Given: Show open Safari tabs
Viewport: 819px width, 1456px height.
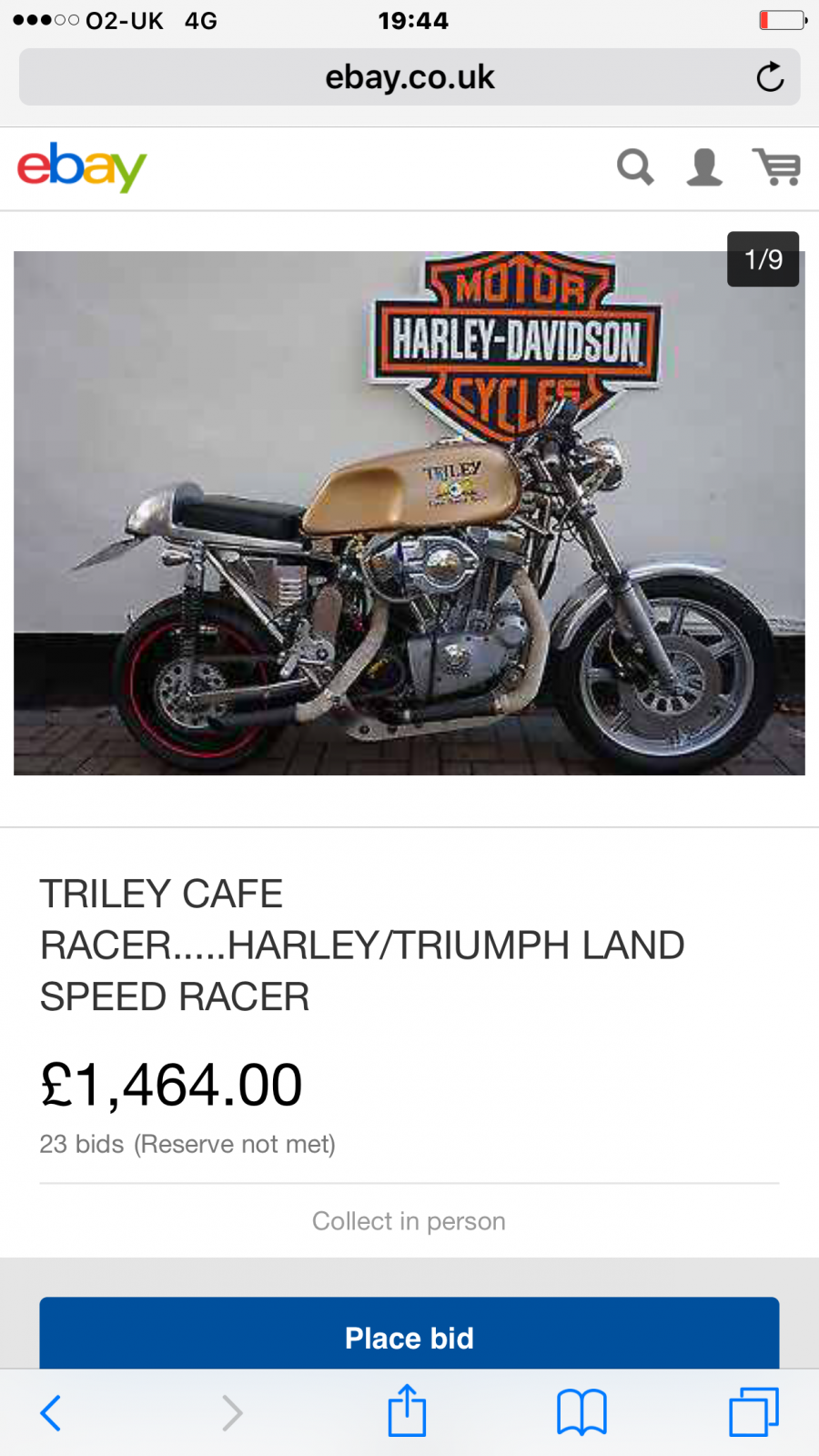Looking at the screenshot, I should click(x=753, y=1412).
